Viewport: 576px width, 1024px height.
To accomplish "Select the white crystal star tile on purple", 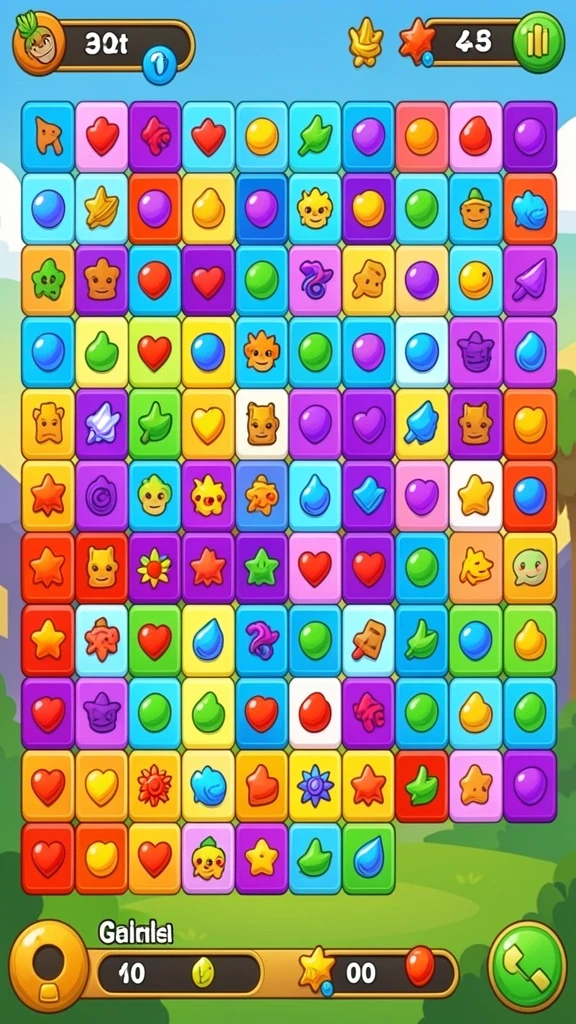I will (x=102, y=423).
